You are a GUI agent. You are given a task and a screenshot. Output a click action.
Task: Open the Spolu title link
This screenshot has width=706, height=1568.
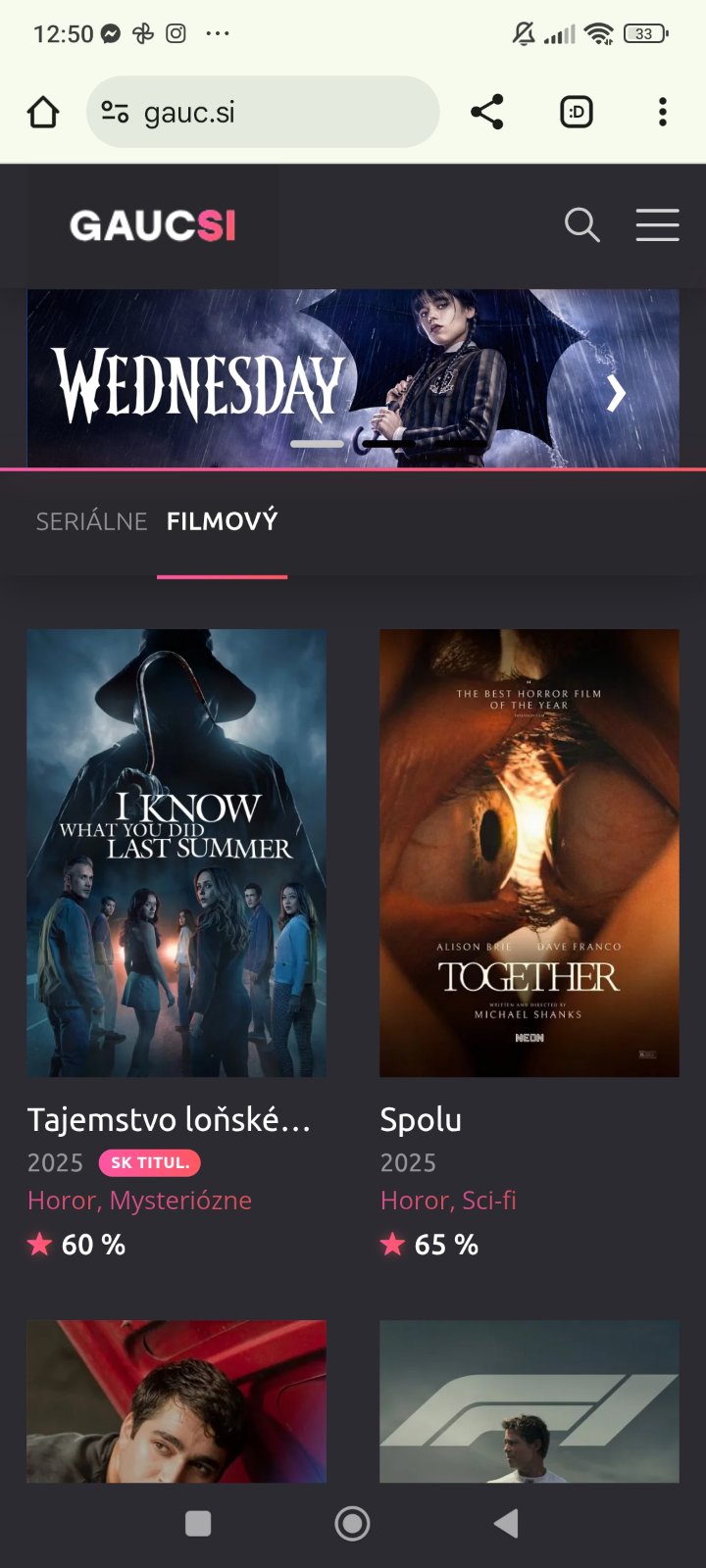(421, 1119)
